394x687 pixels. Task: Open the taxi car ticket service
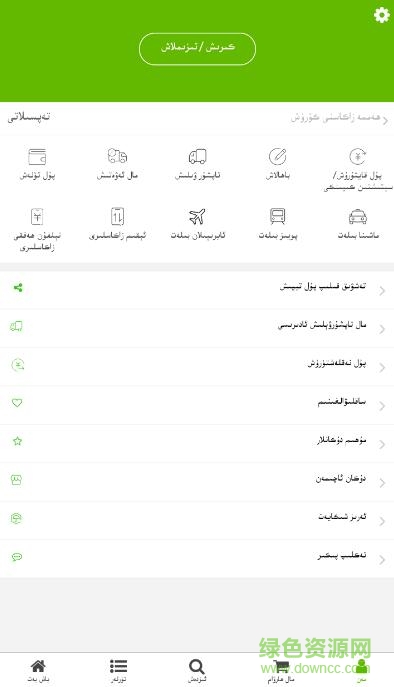click(358, 224)
